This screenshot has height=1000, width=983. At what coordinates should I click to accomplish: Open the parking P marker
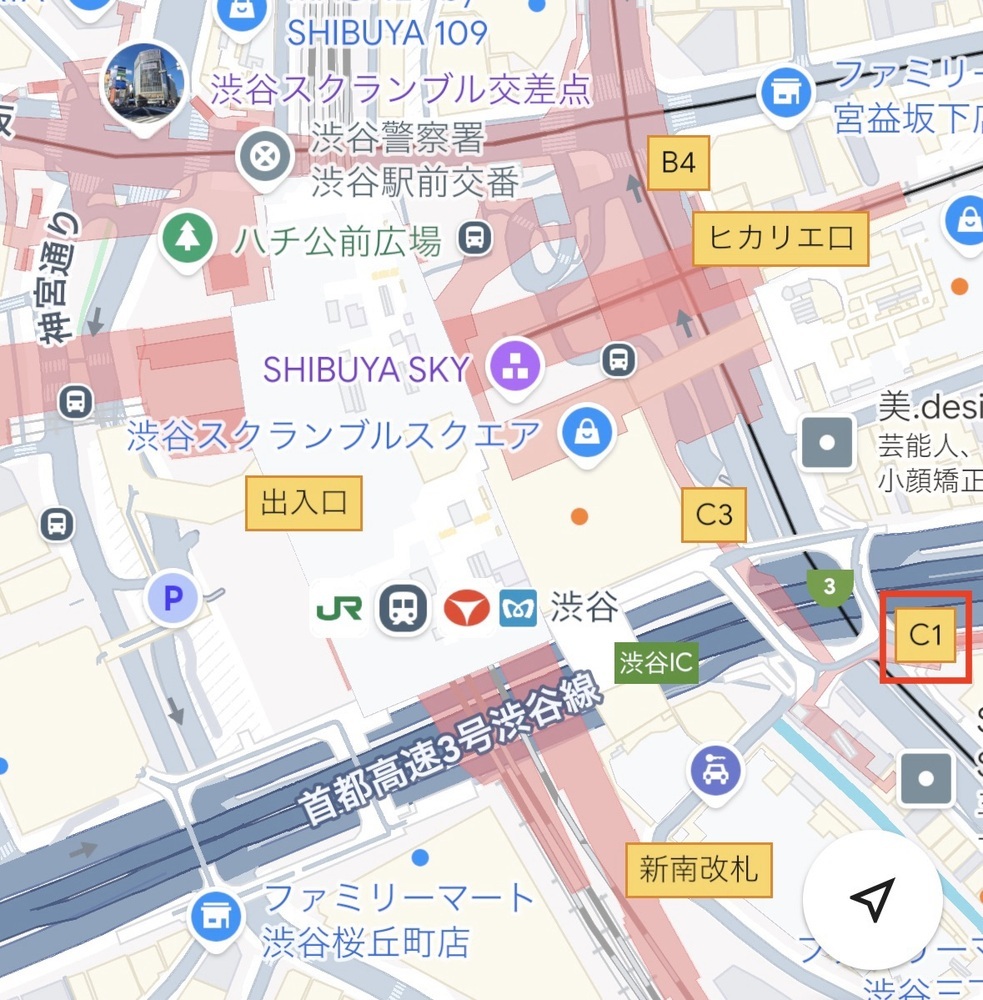tap(174, 600)
